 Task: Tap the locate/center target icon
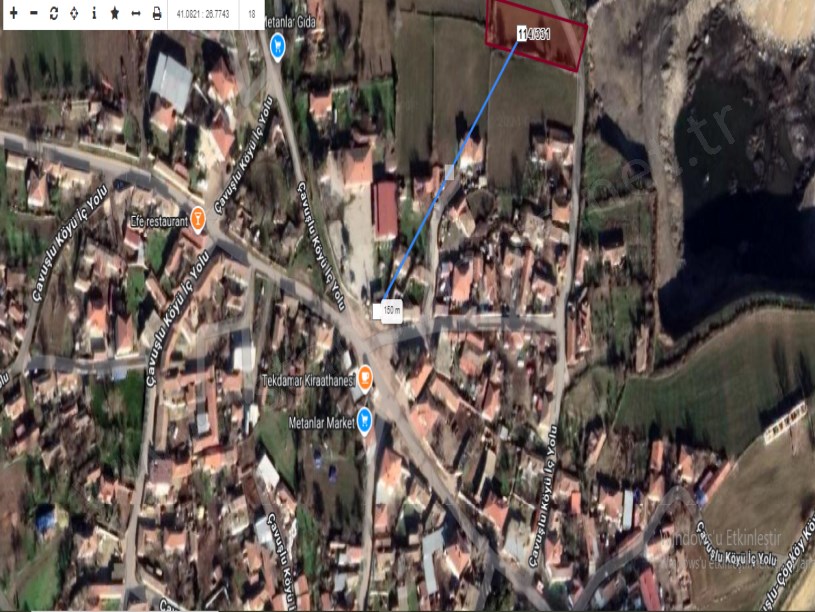pos(74,14)
